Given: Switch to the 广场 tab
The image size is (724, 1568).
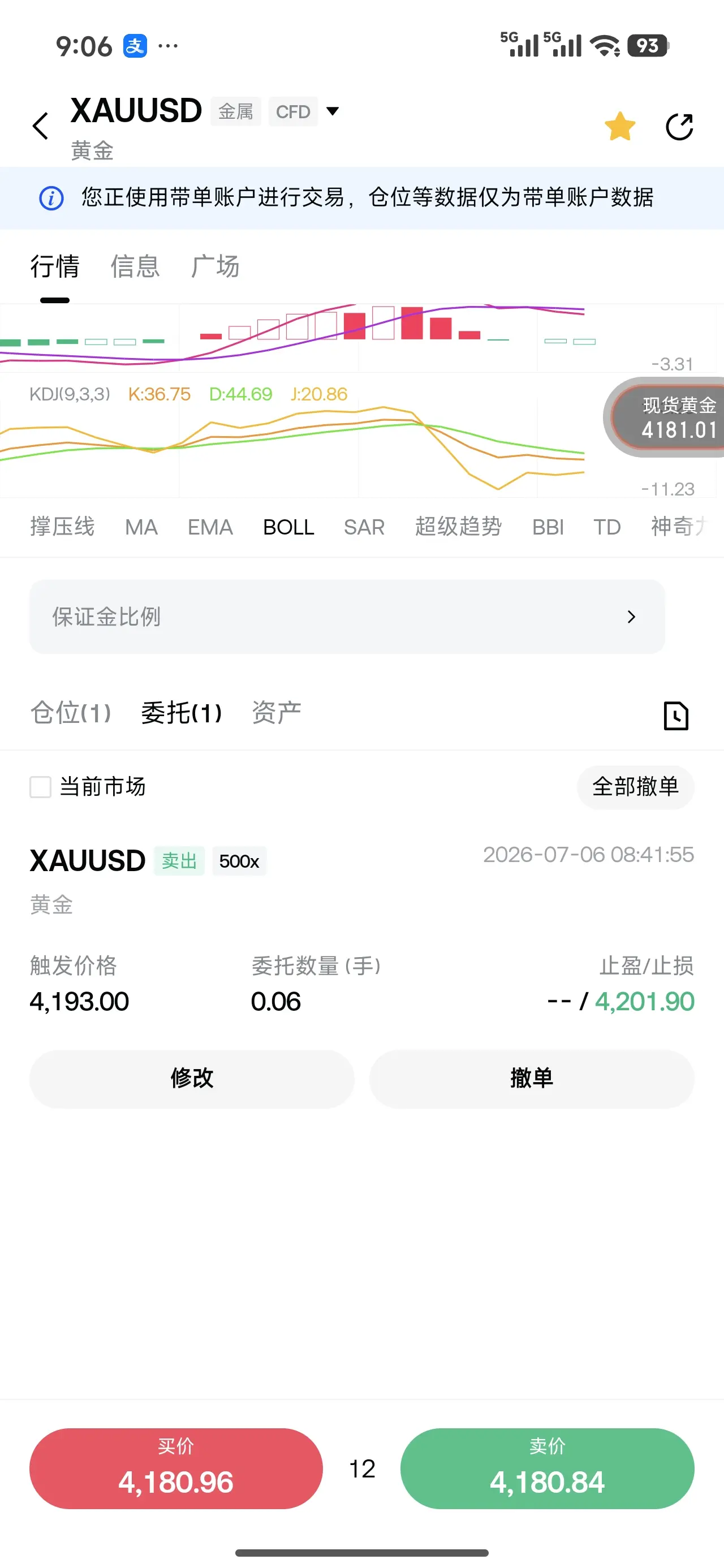Looking at the screenshot, I should point(215,266).
